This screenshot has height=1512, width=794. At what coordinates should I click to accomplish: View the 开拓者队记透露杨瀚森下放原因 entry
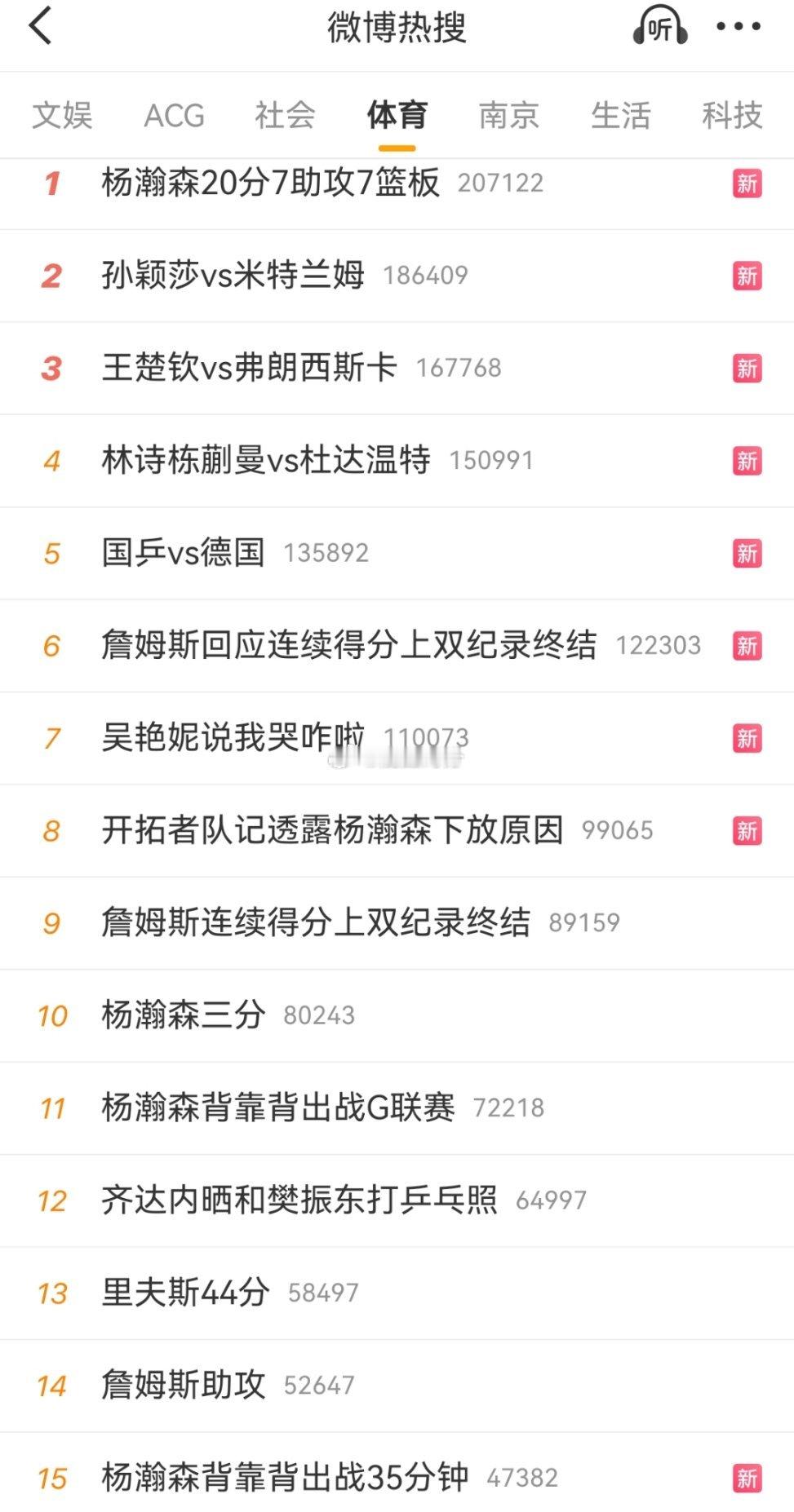(x=335, y=829)
